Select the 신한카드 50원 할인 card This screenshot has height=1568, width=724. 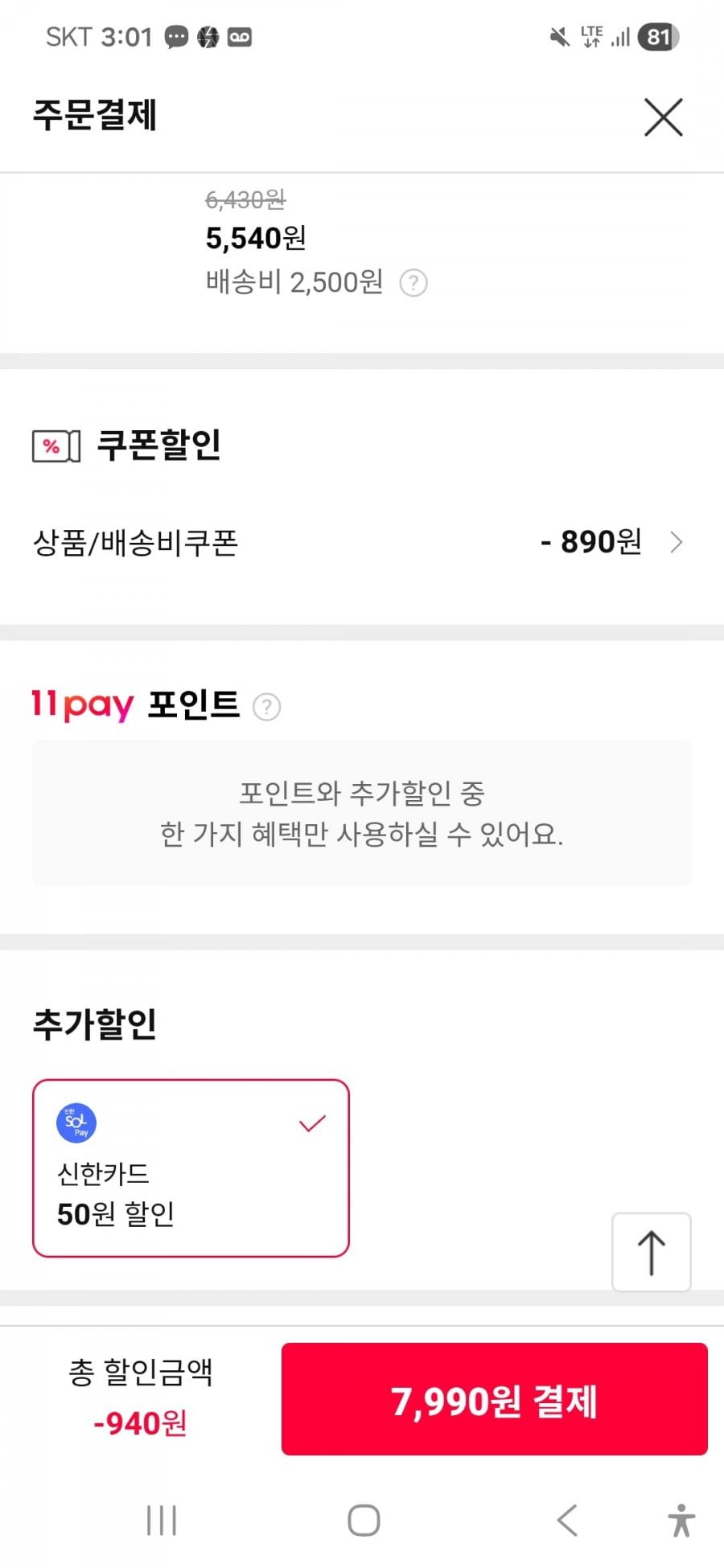pyautogui.click(x=191, y=1168)
